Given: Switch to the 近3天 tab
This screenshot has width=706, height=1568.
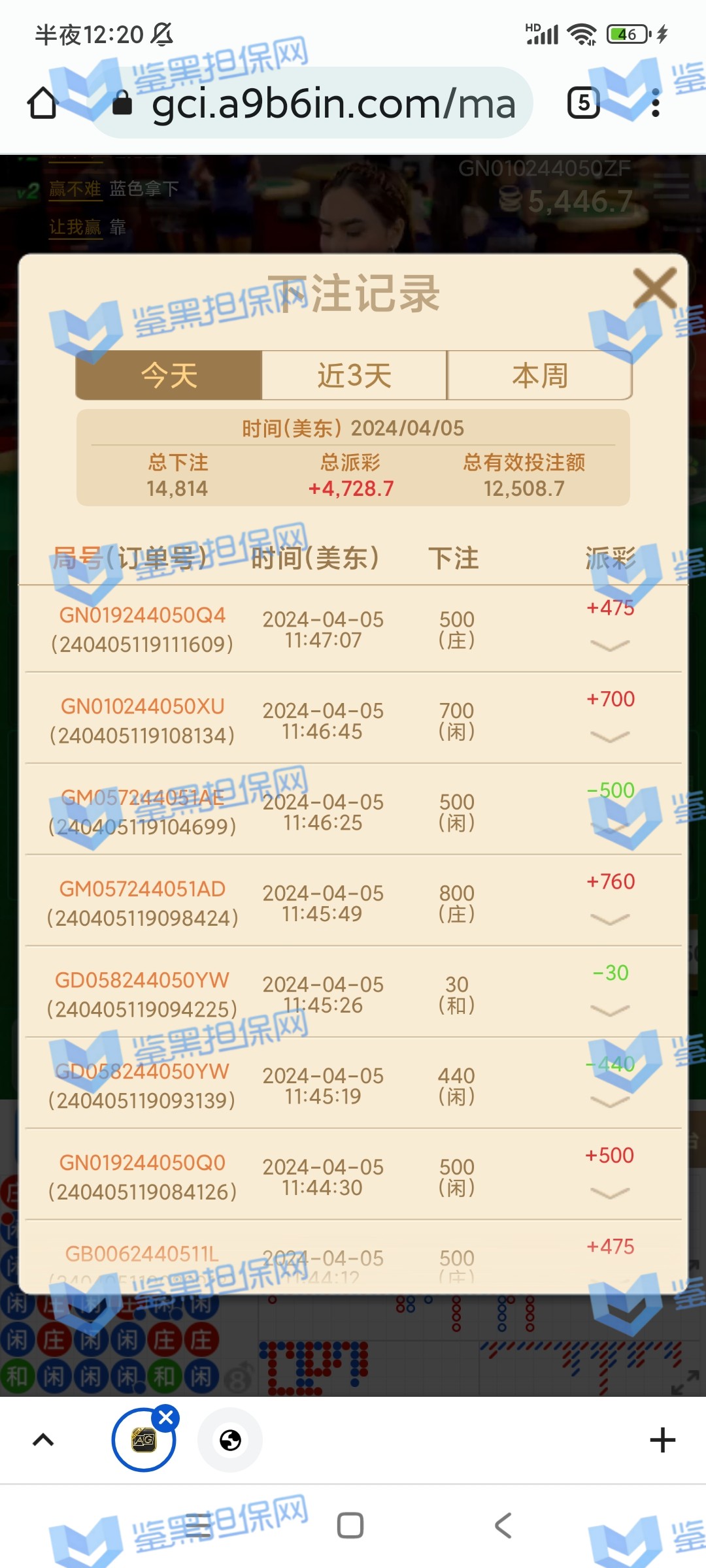Looking at the screenshot, I should click(354, 376).
